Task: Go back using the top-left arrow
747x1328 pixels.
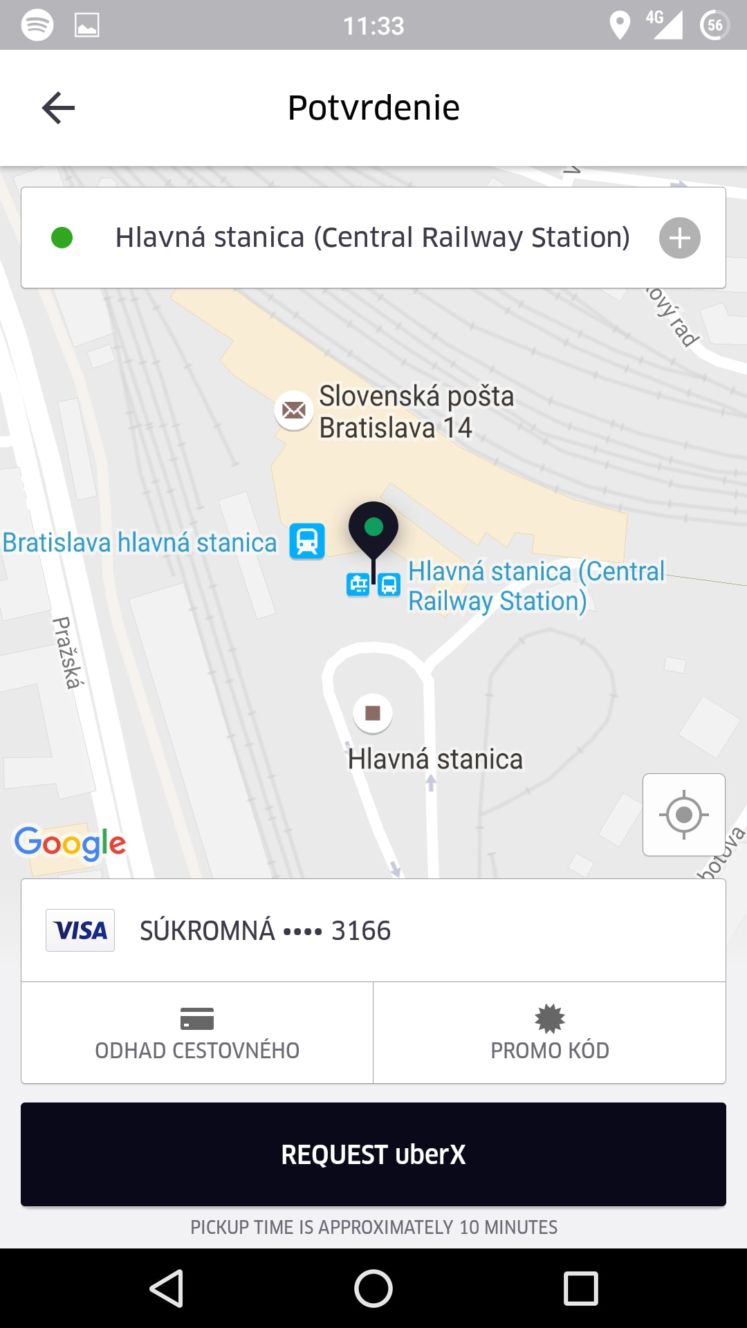Action: [58, 108]
